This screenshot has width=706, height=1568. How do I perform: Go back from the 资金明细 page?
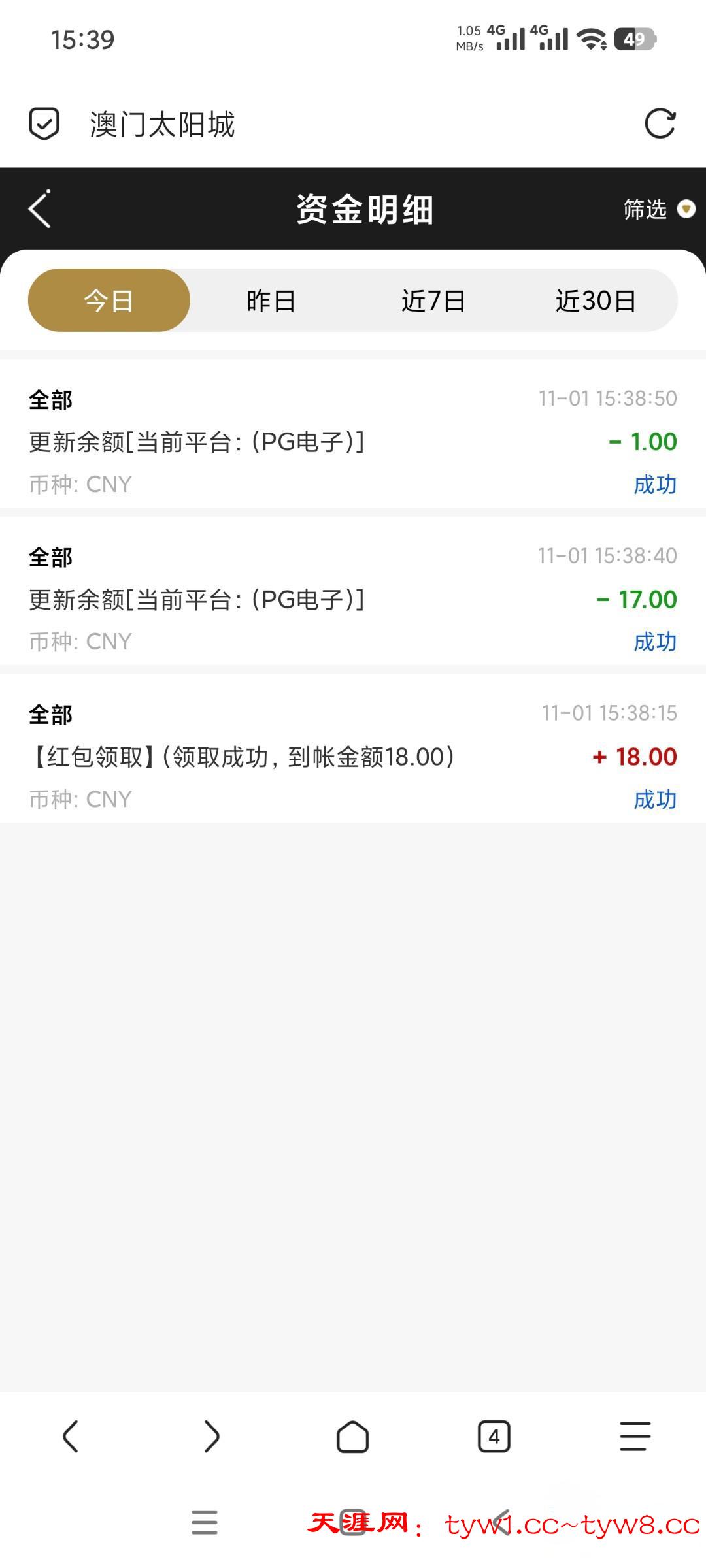40,209
